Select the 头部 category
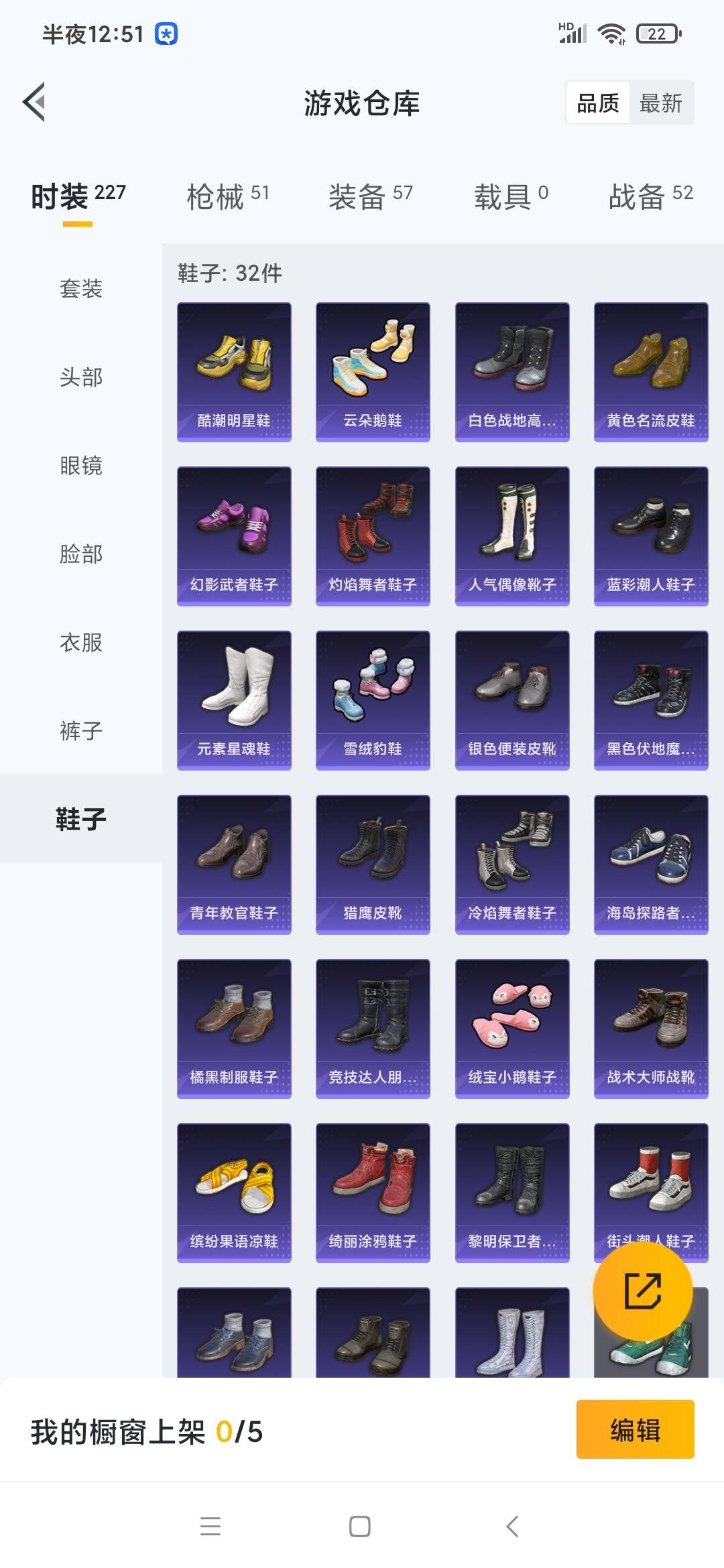 click(x=81, y=377)
